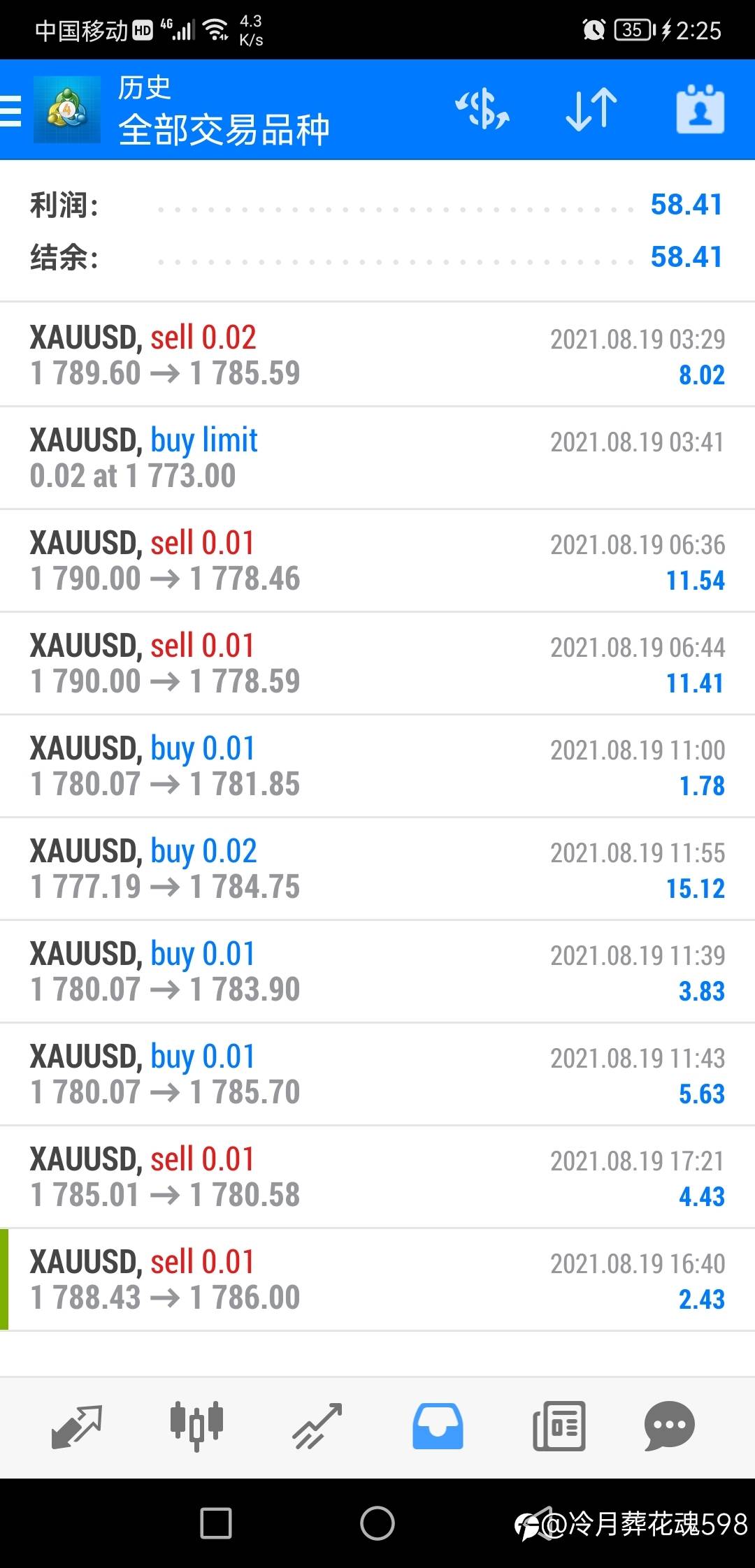
Task: View the buy trade closed at 1 785.70
Action: 377,1074
